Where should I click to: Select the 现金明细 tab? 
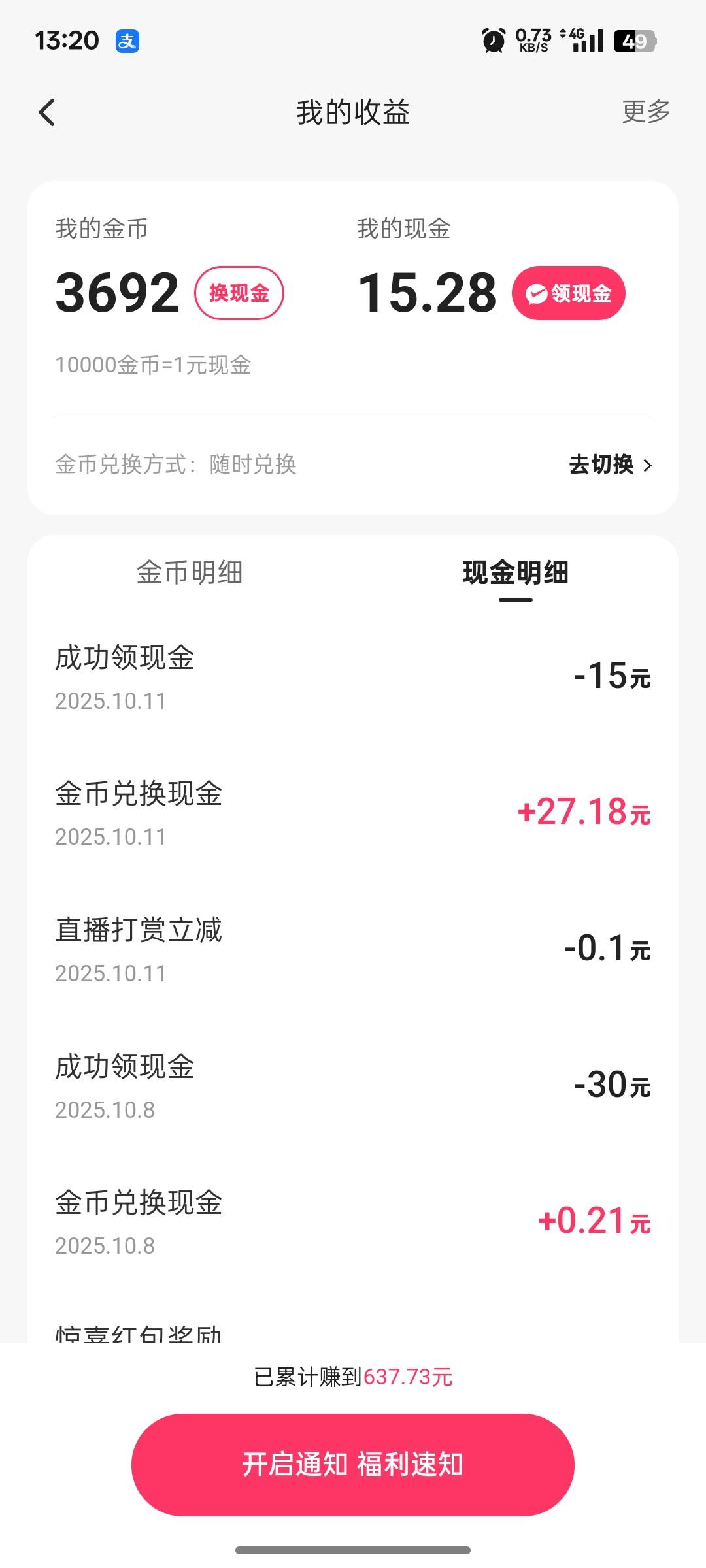(x=516, y=573)
